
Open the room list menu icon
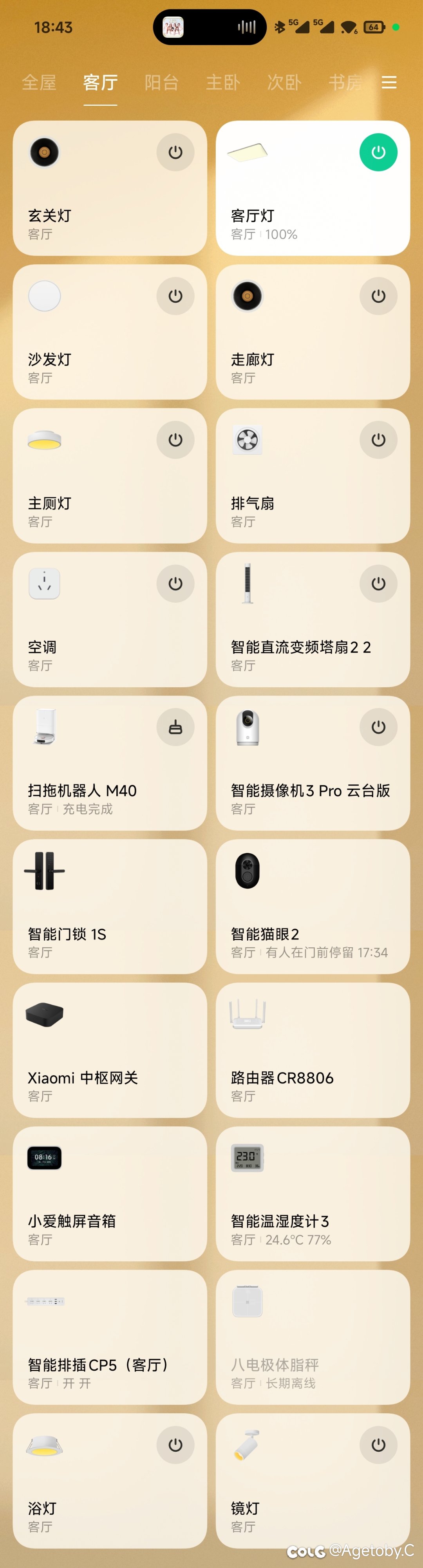(389, 82)
